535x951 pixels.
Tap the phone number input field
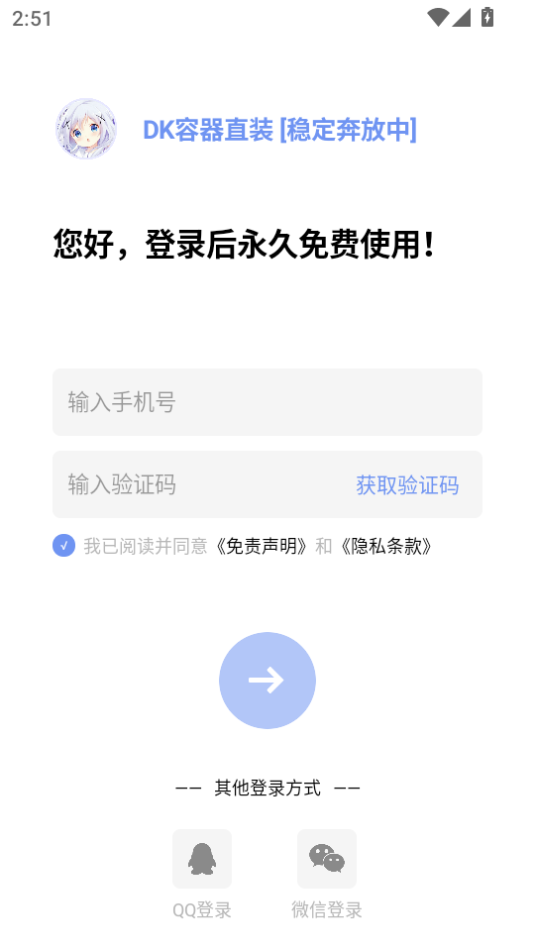[x=268, y=402]
